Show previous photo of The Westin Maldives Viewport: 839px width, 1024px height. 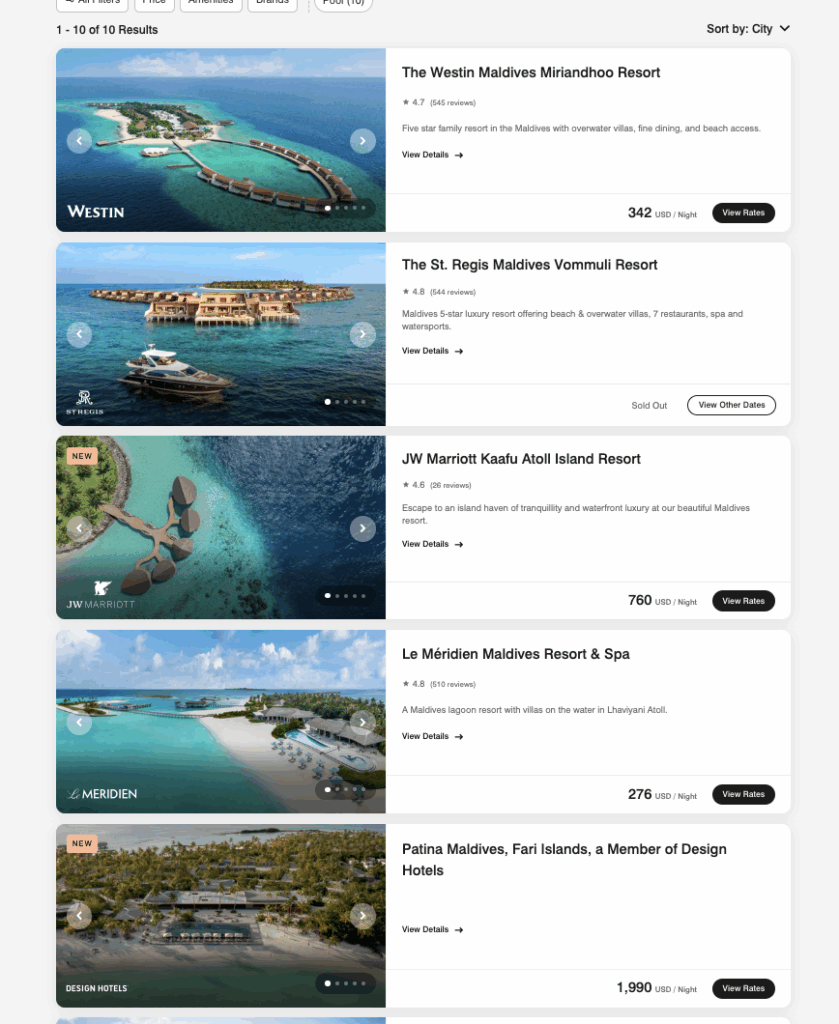tap(79, 141)
